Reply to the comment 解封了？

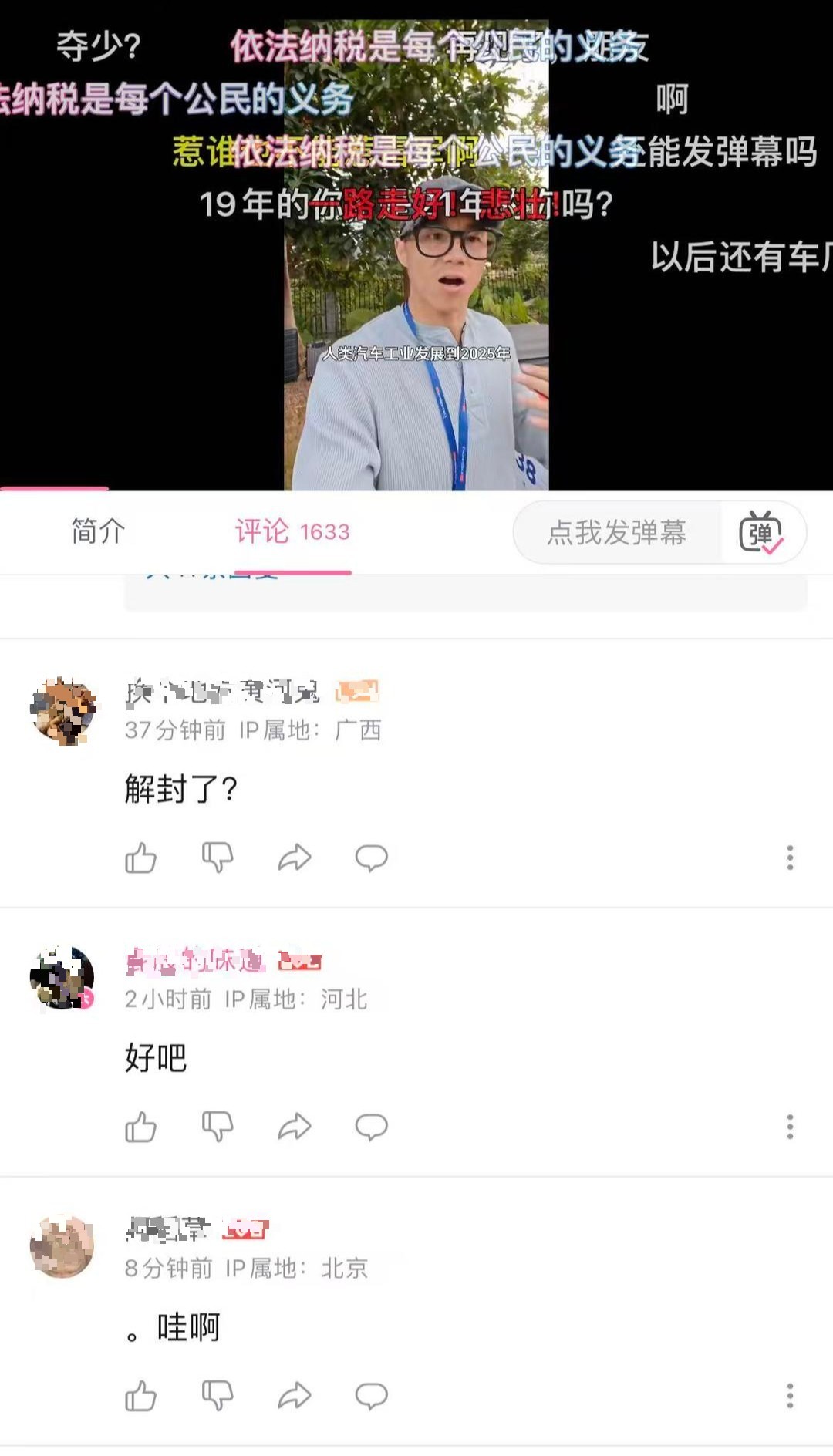(x=371, y=858)
